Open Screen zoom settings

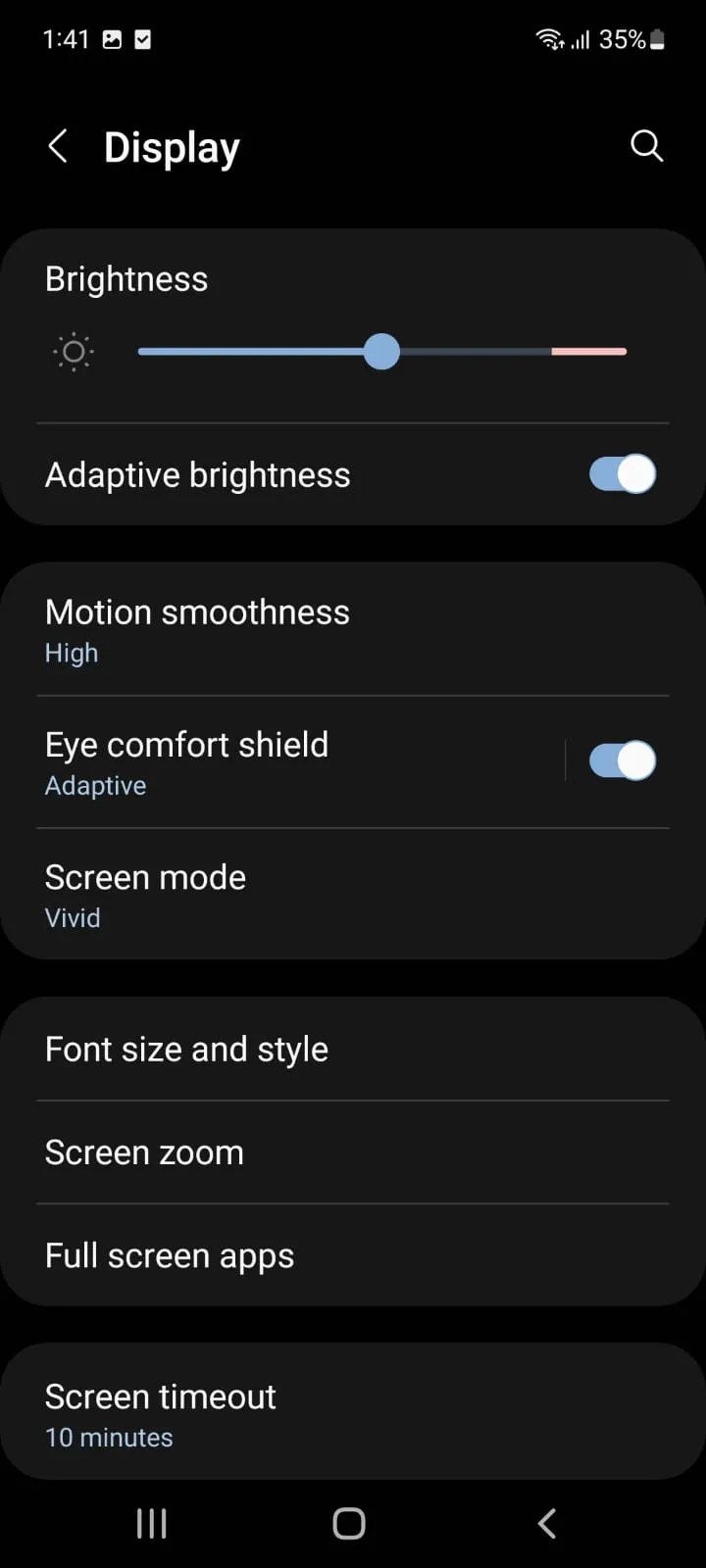(x=144, y=1152)
